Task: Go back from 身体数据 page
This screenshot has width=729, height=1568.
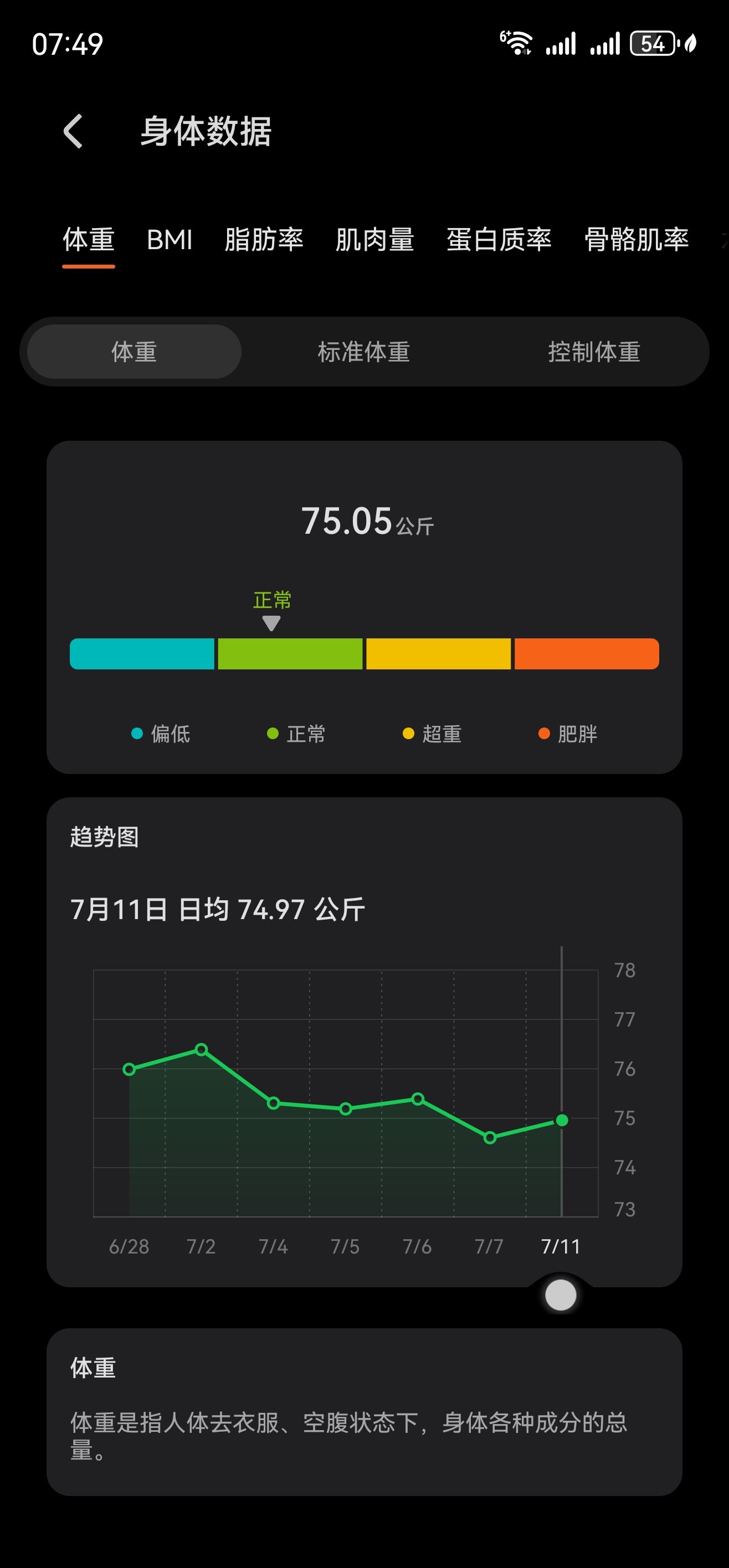Action: pos(73,131)
